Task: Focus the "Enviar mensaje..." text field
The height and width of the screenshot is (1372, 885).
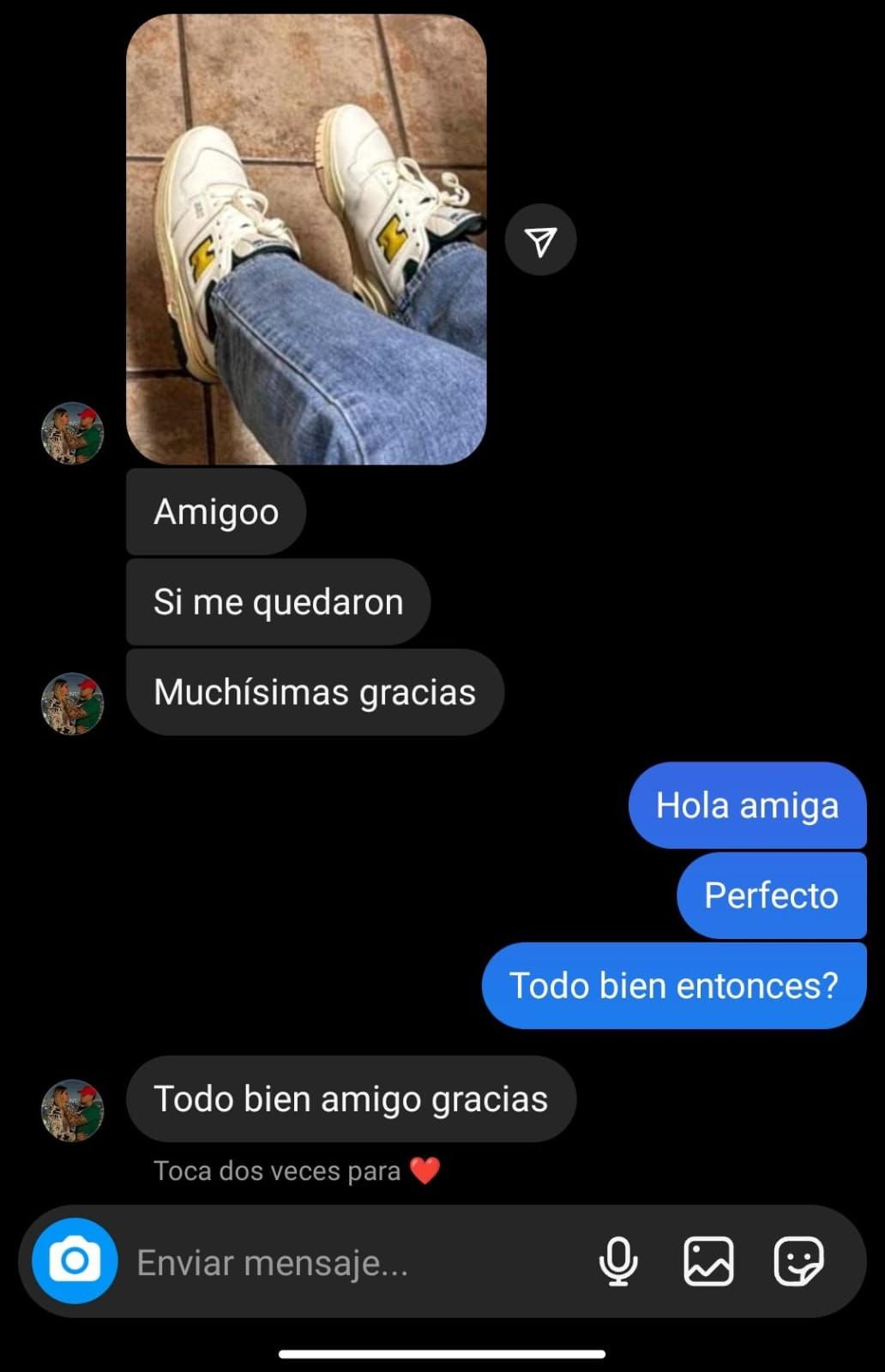Action: 343,1262
